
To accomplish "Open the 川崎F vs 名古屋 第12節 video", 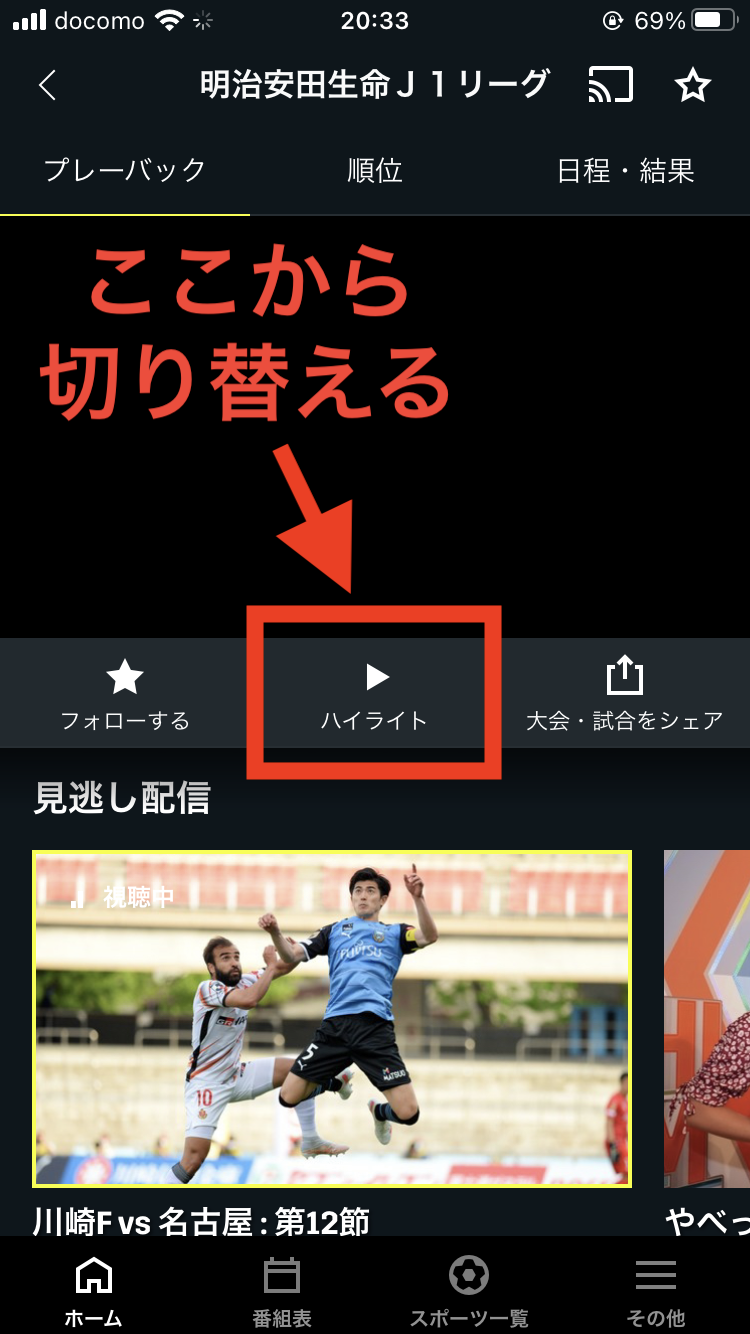I will 332,1018.
